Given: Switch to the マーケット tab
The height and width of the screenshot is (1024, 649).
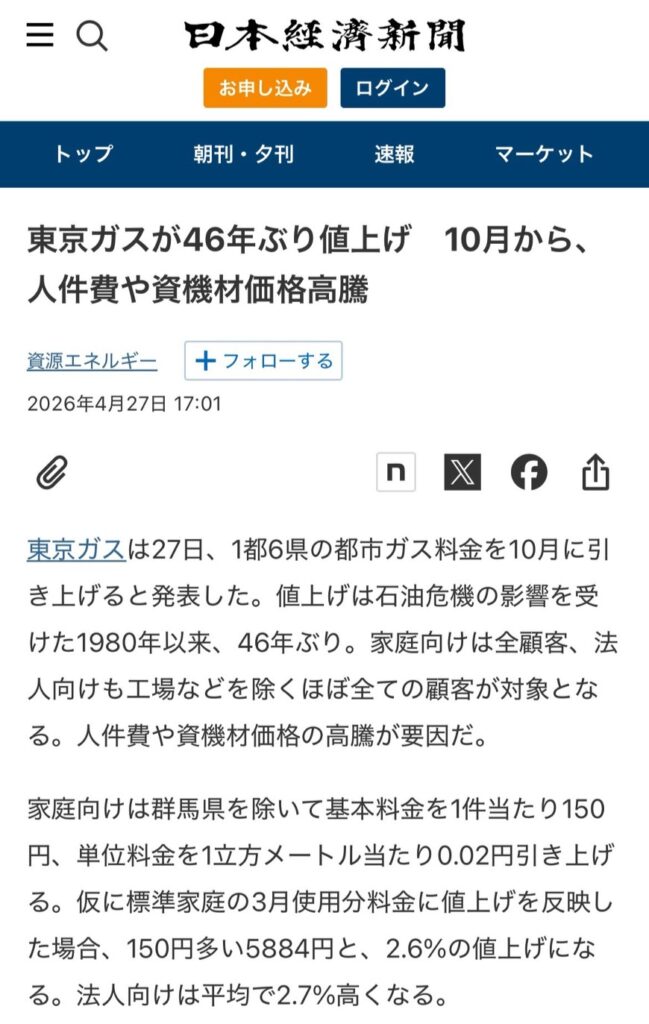Looking at the screenshot, I should tap(544, 154).
